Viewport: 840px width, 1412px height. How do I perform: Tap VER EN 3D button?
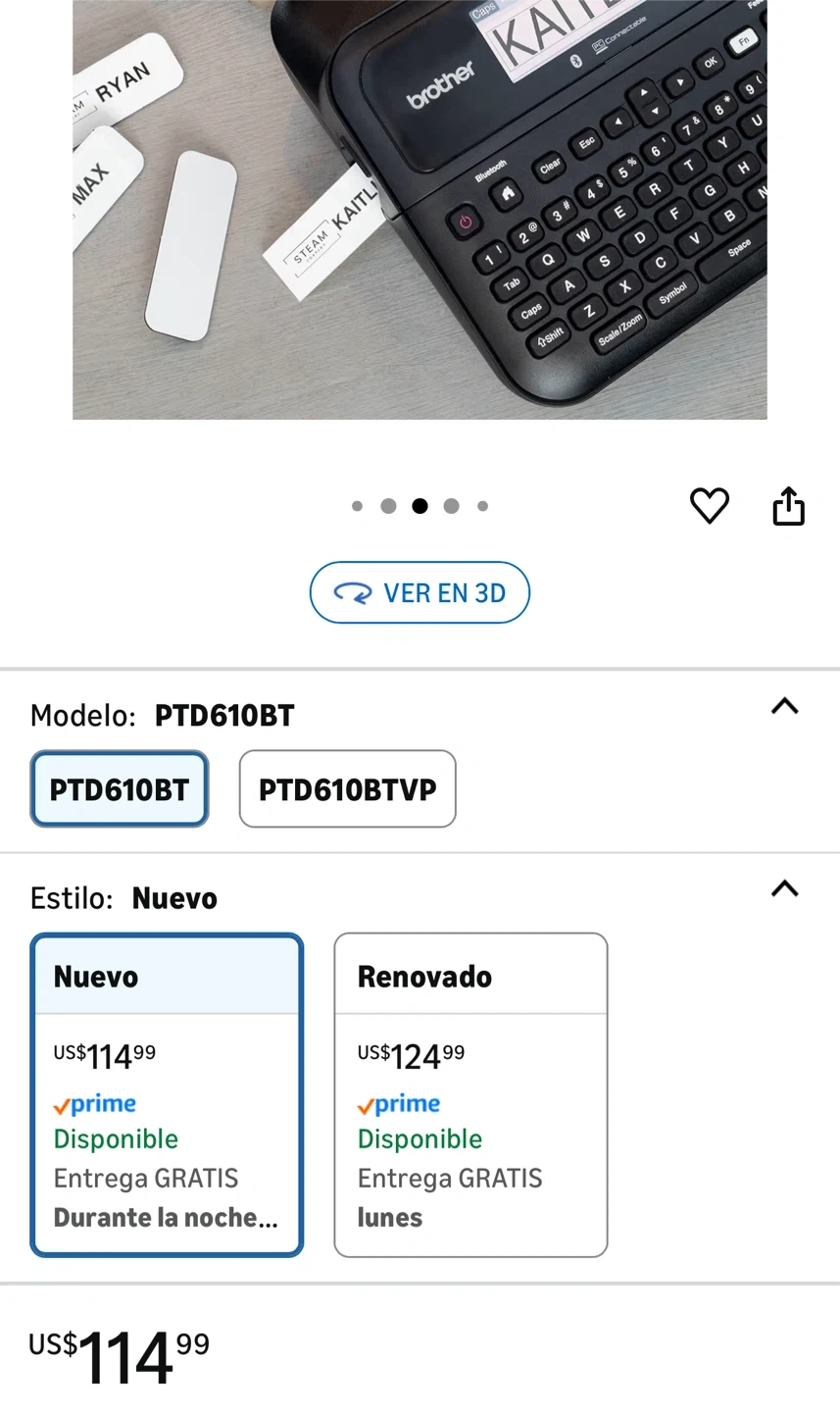pos(420,592)
